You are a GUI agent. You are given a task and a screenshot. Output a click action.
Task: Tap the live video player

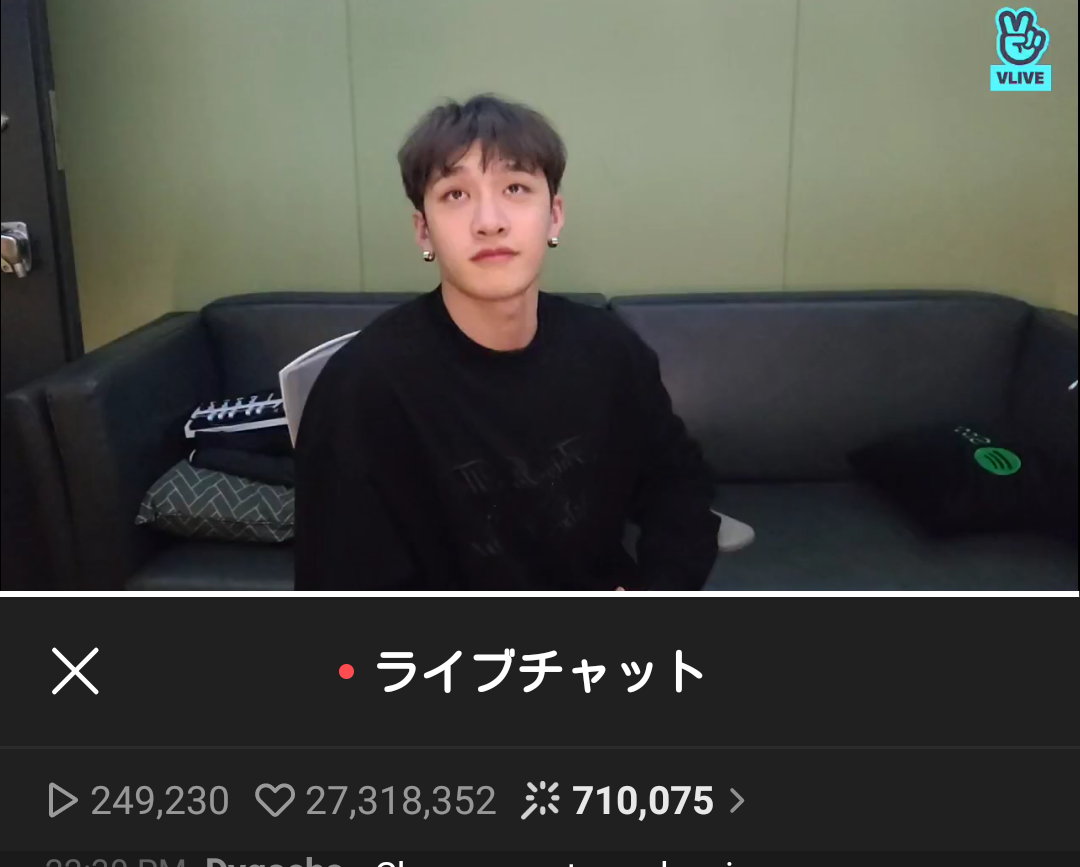click(x=540, y=295)
